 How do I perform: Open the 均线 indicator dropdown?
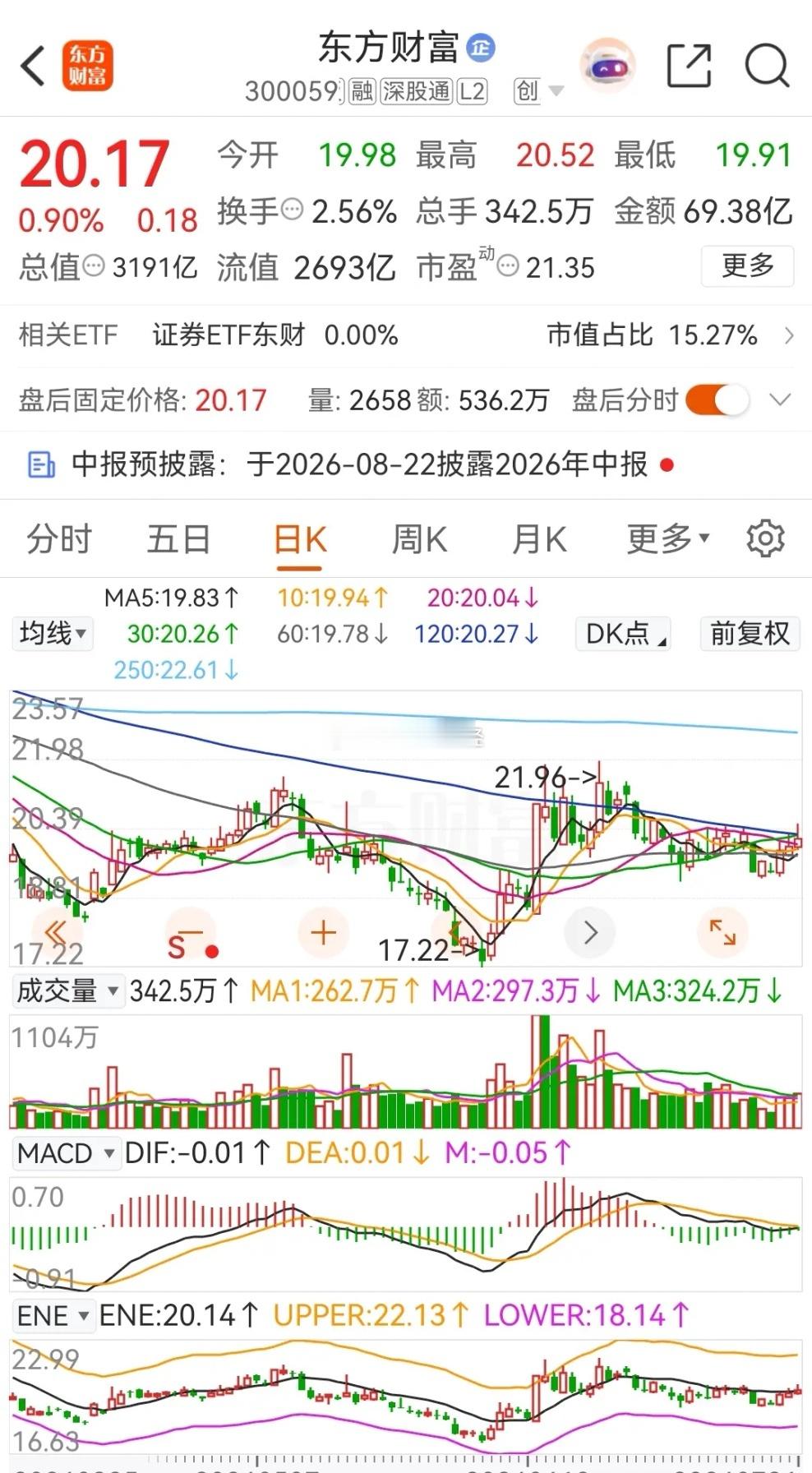[x=53, y=634]
